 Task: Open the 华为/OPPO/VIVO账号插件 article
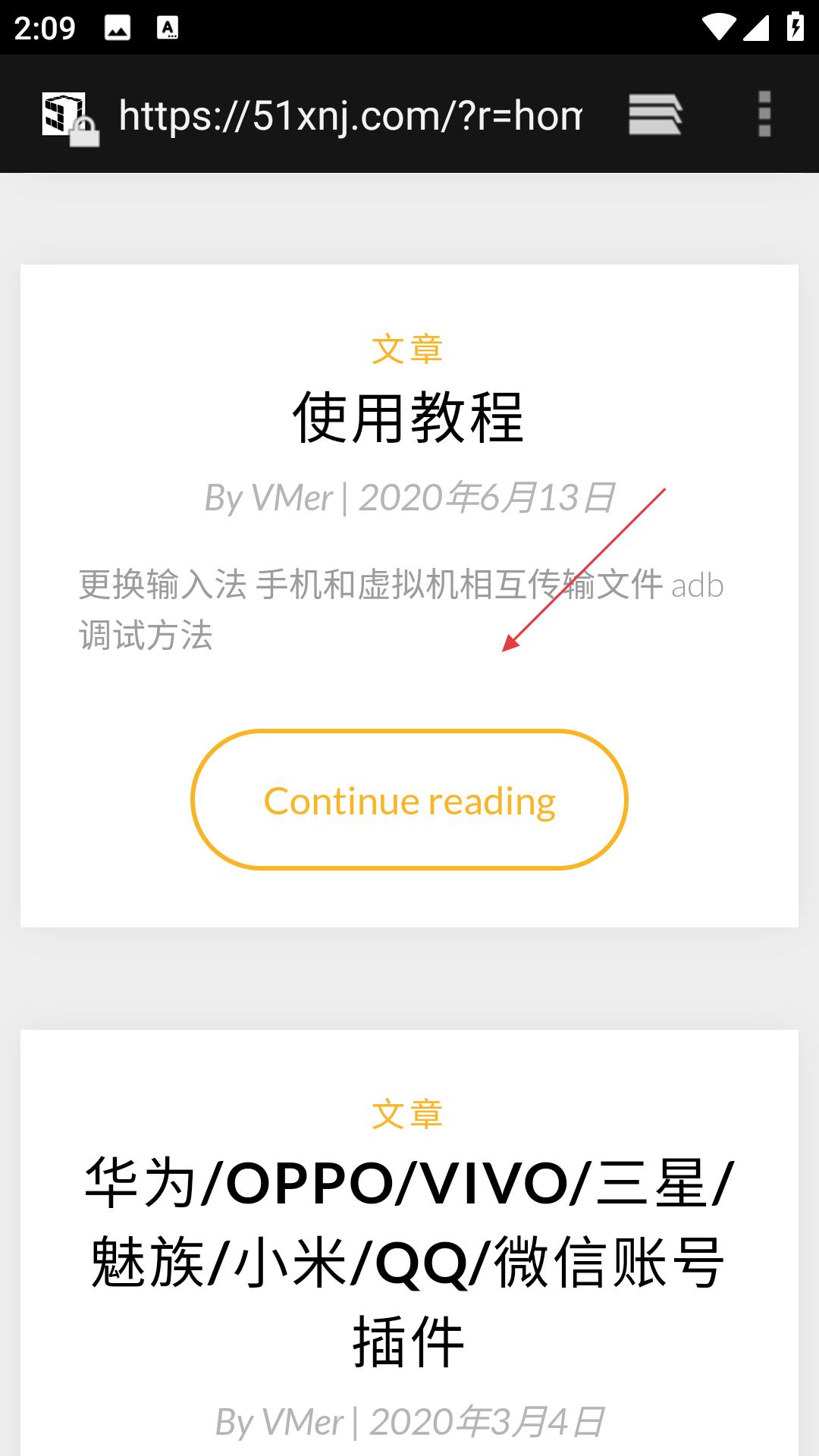409,1263
